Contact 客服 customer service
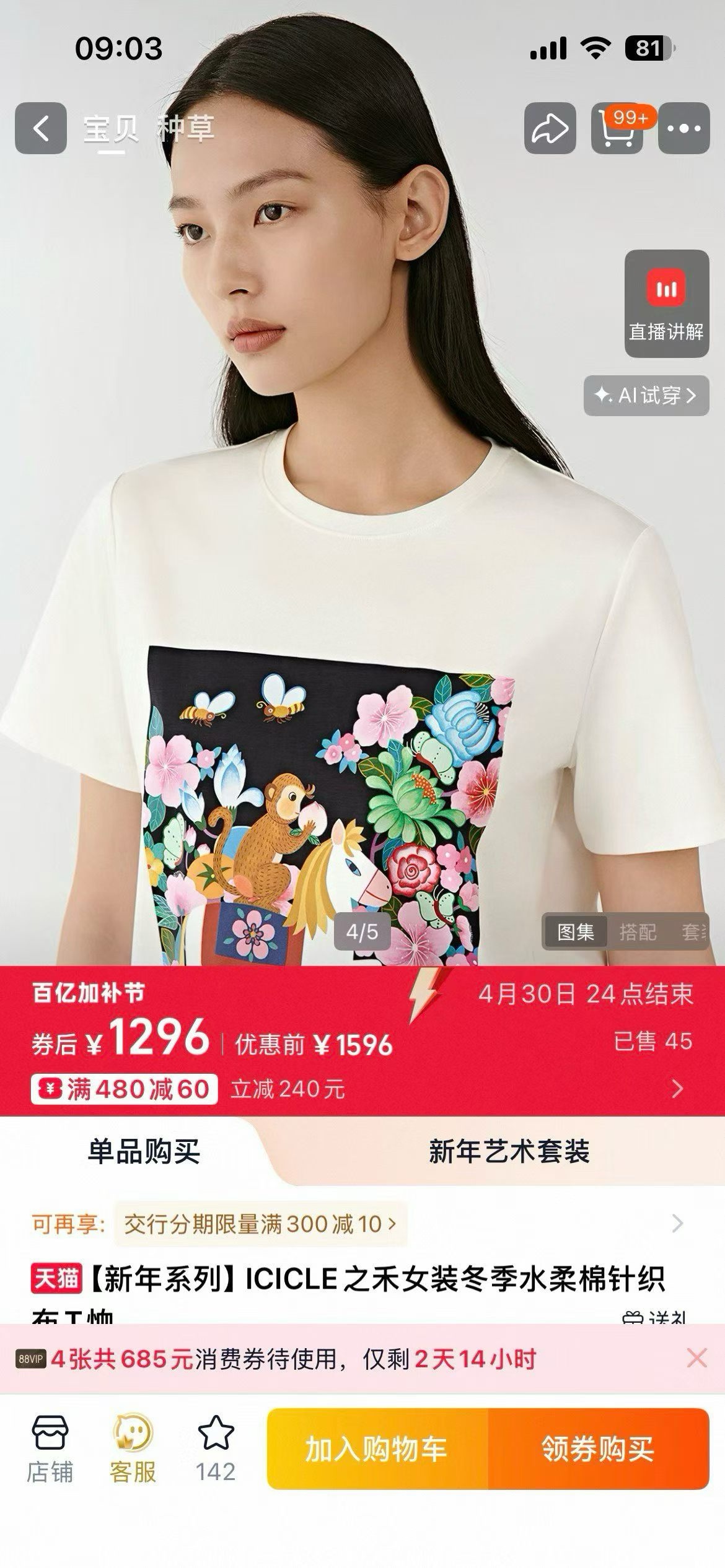Viewport: 725px width, 1568px height. [x=133, y=1449]
